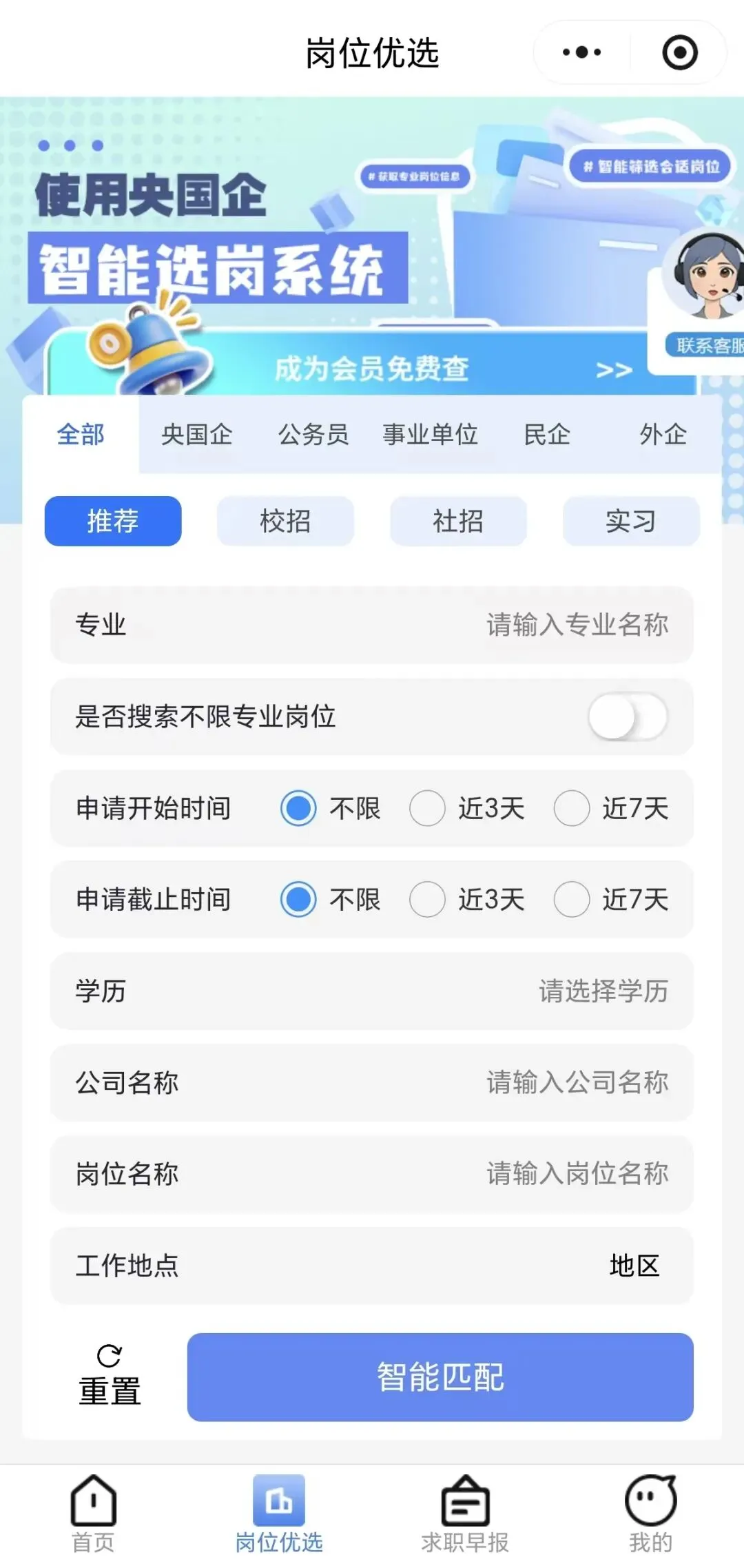This screenshot has width=744, height=1568.
Task: Start matching with 智能匹配
Action: tap(440, 1377)
